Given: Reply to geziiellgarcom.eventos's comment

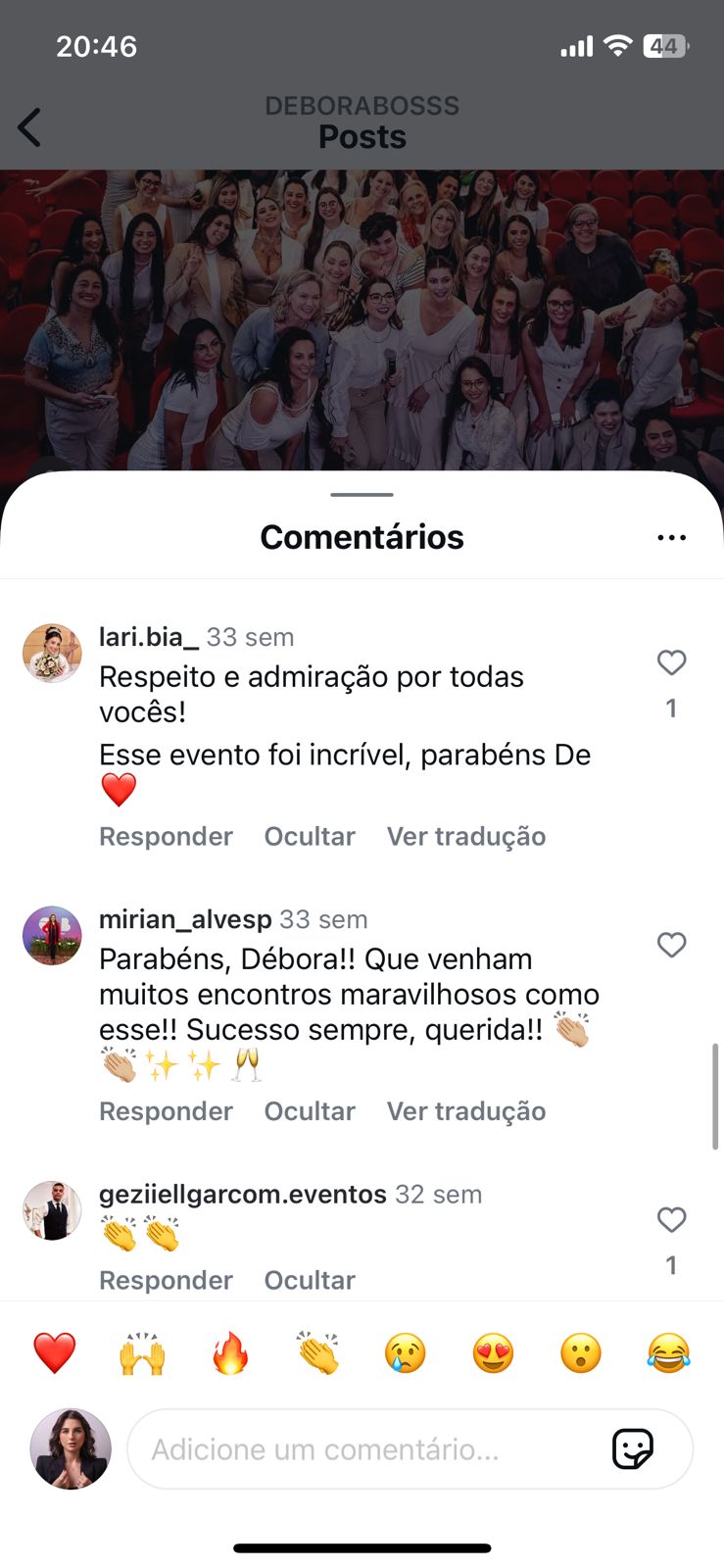Looking at the screenshot, I should click(x=166, y=1280).
